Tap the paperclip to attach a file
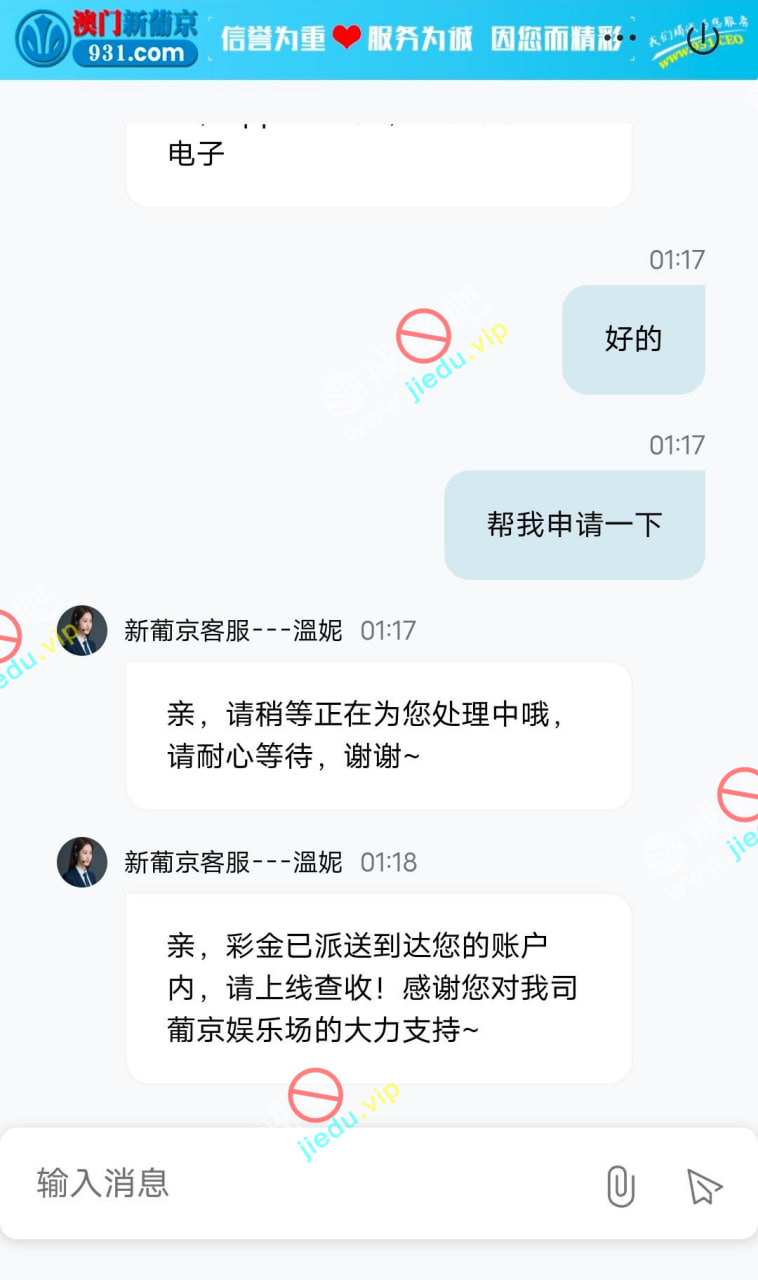 pyautogui.click(x=621, y=1186)
